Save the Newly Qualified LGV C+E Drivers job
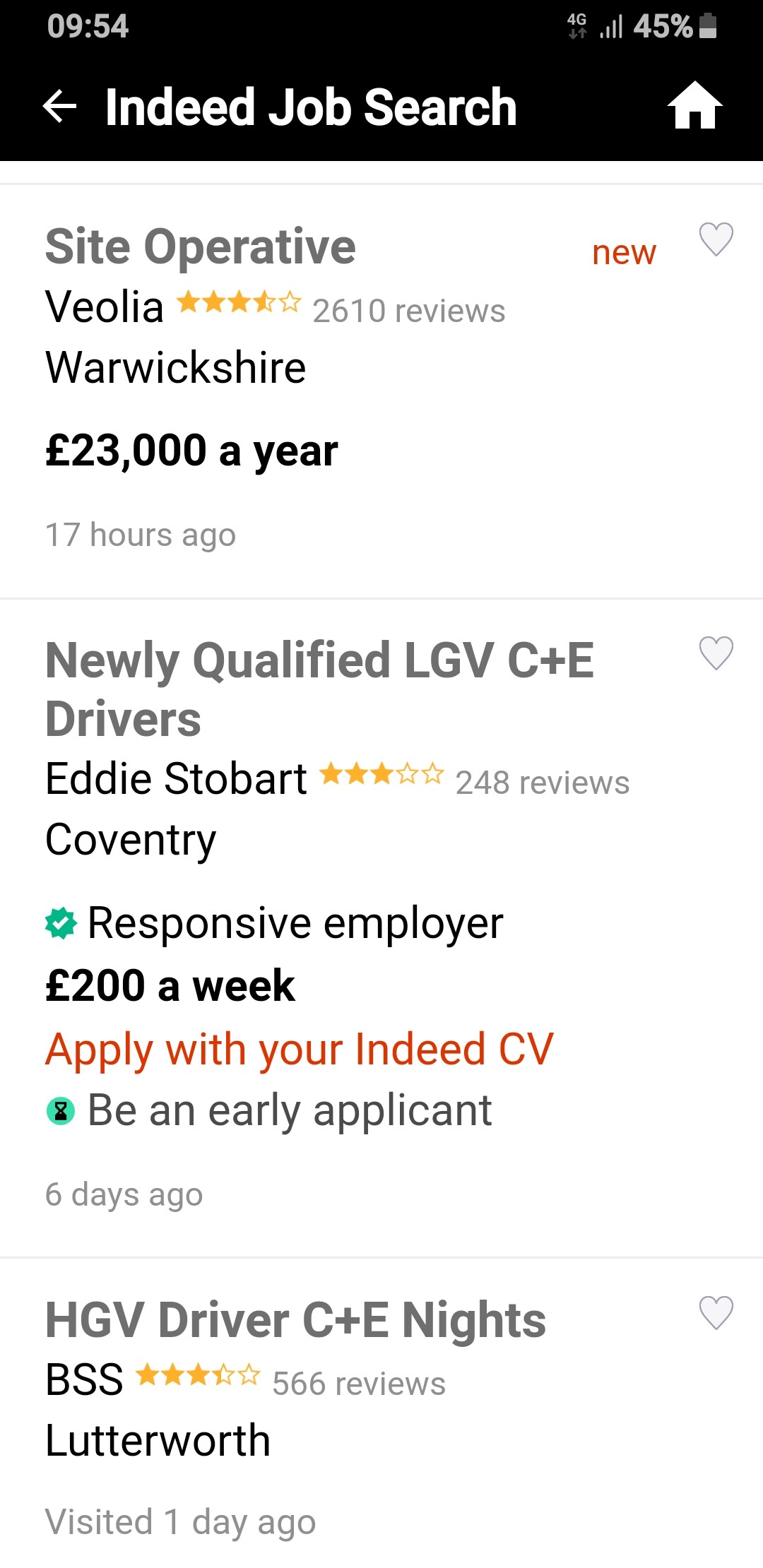The width and height of the screenshot is (763, 1568). tap(716, 653)
